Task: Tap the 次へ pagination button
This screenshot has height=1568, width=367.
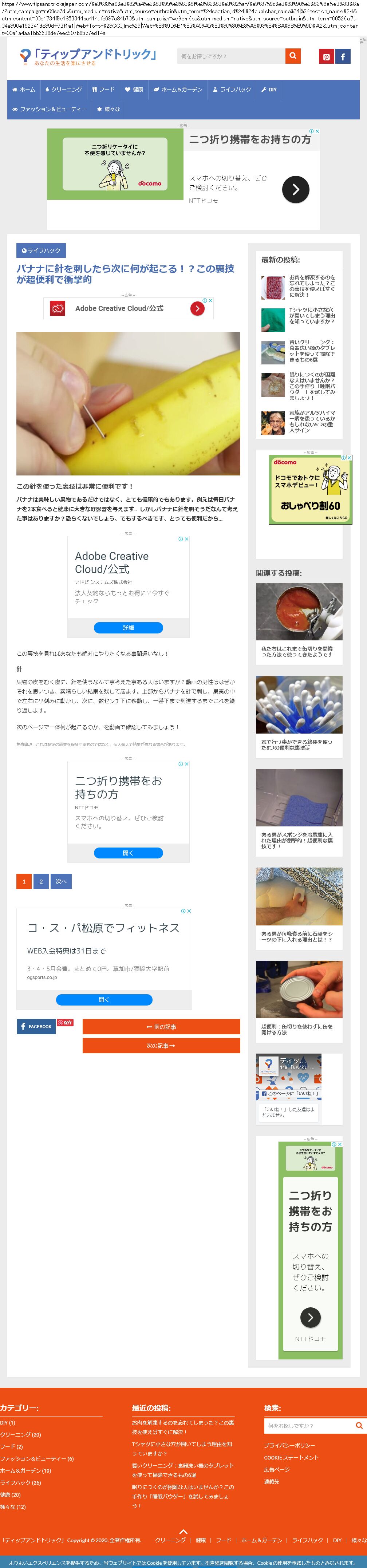Action: point(61,881)
